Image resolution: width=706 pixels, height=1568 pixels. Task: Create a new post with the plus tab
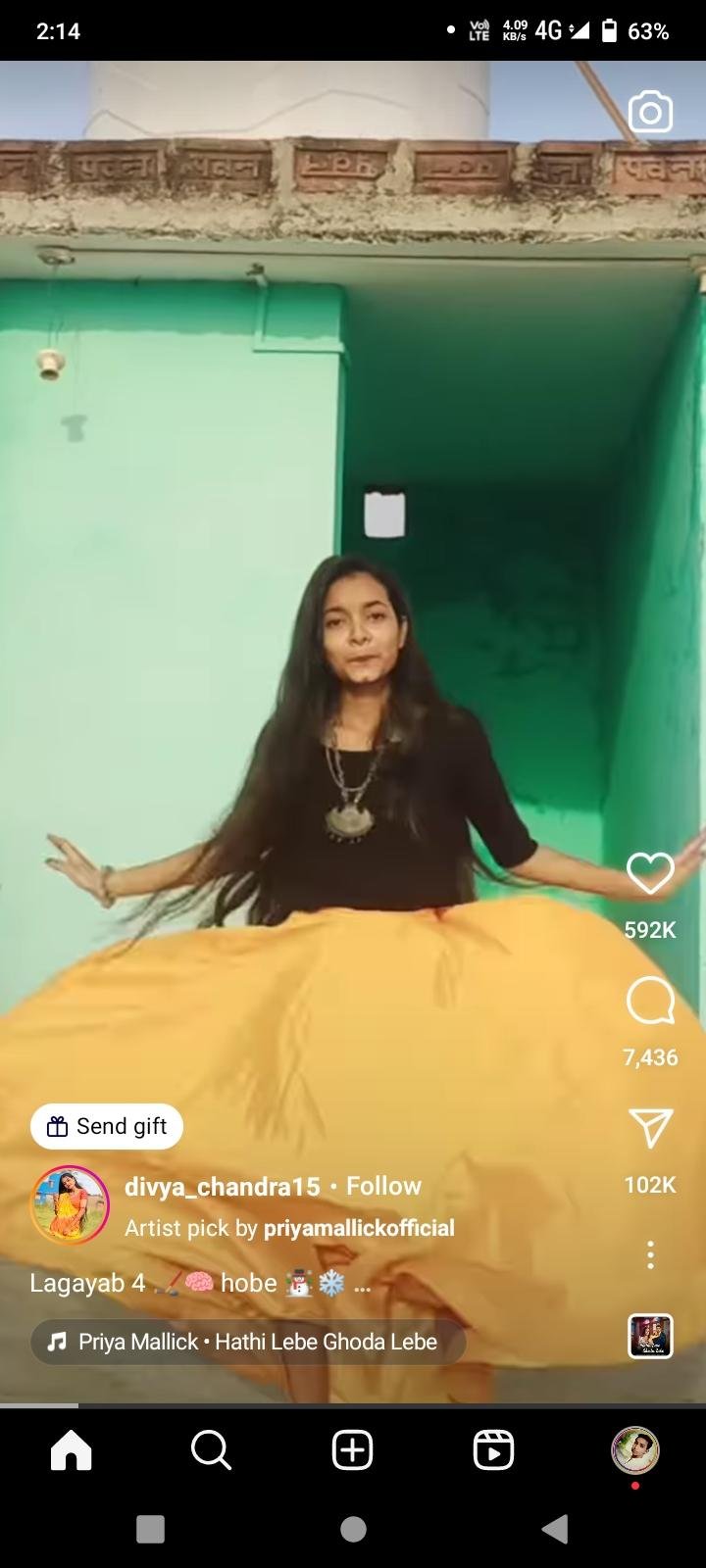click(x=352, y=1450)
